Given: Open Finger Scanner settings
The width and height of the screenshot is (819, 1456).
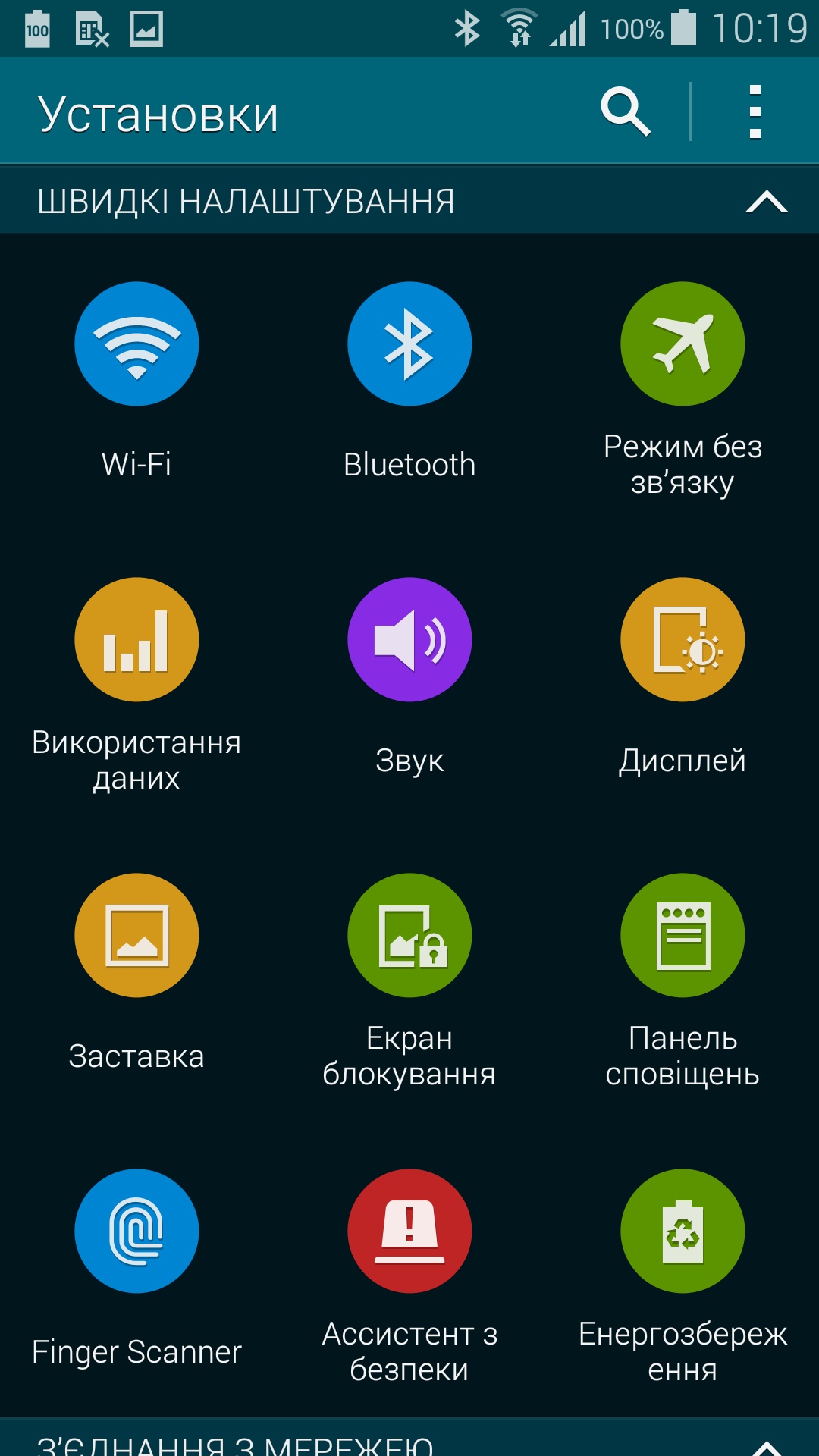Looking at the screenshot, I should coord(136,1232).
